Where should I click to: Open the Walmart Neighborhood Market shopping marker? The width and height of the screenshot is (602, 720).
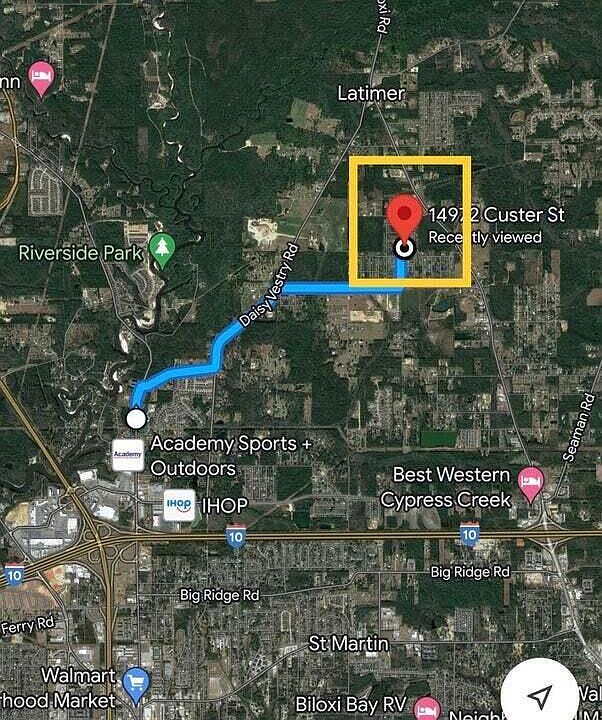[x=137, y=684]
